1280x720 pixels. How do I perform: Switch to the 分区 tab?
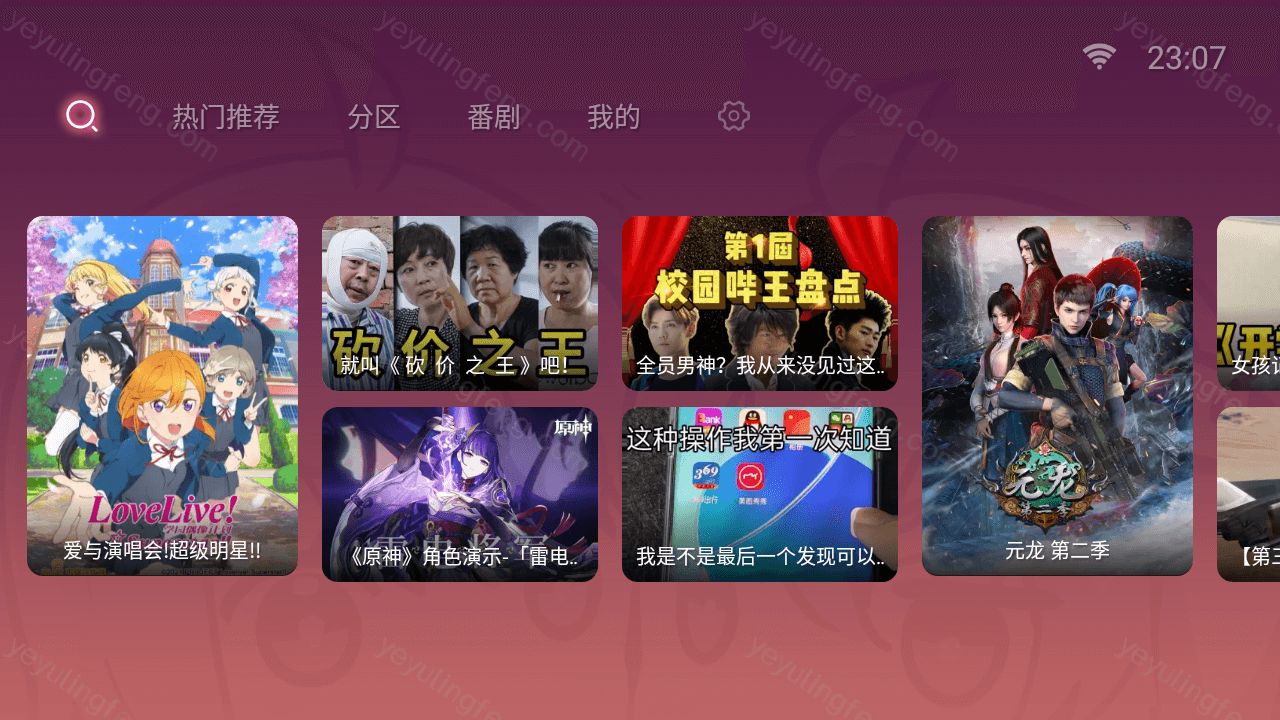(374, 117)
